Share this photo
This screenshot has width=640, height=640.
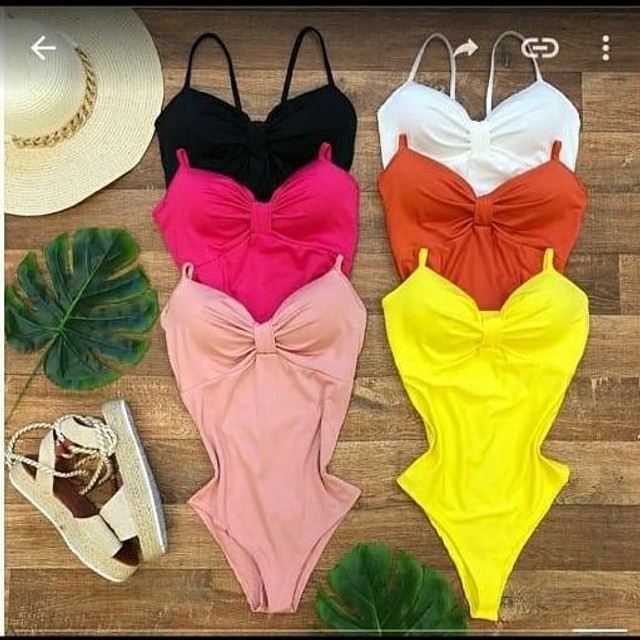coord(466,47)
